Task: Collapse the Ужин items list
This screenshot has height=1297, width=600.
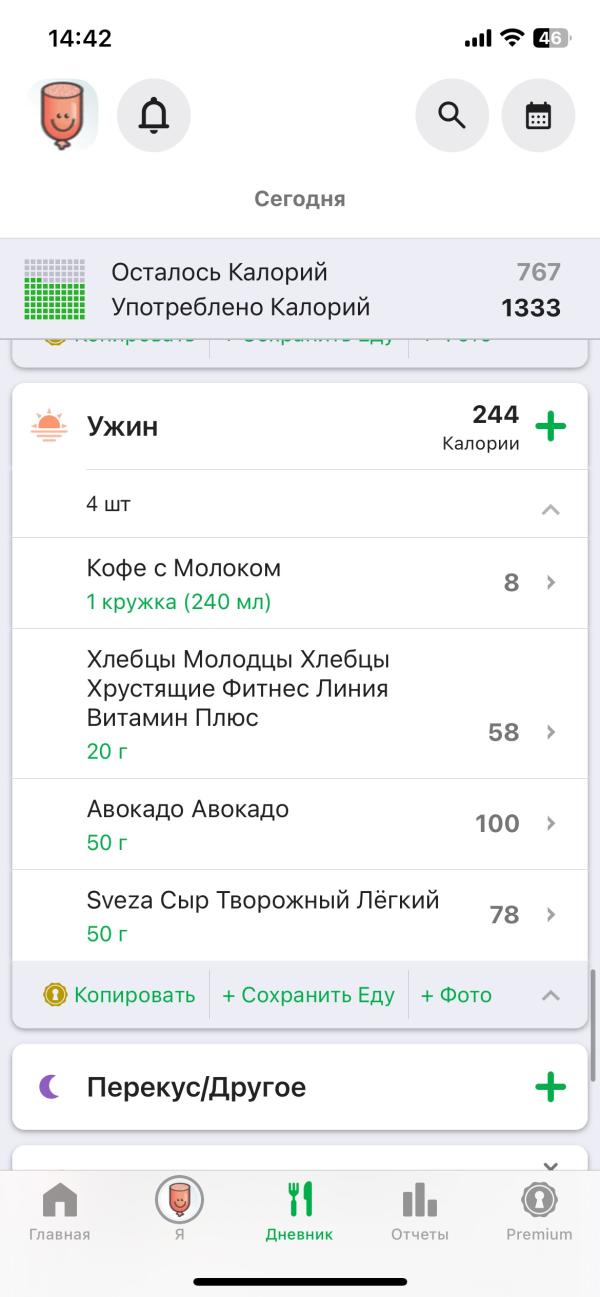Action: [x=550, y=509]
